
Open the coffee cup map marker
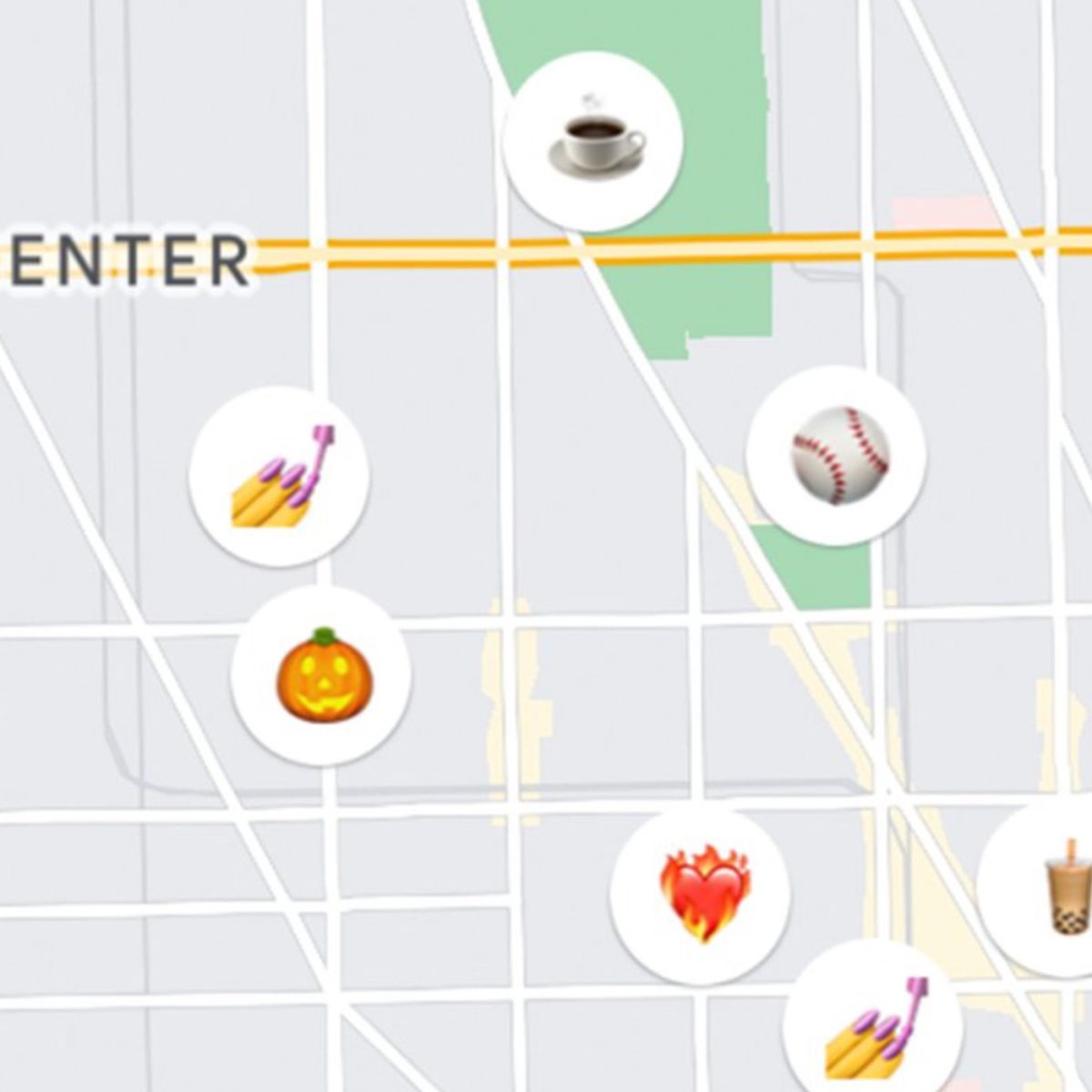(x=593, y=141)
